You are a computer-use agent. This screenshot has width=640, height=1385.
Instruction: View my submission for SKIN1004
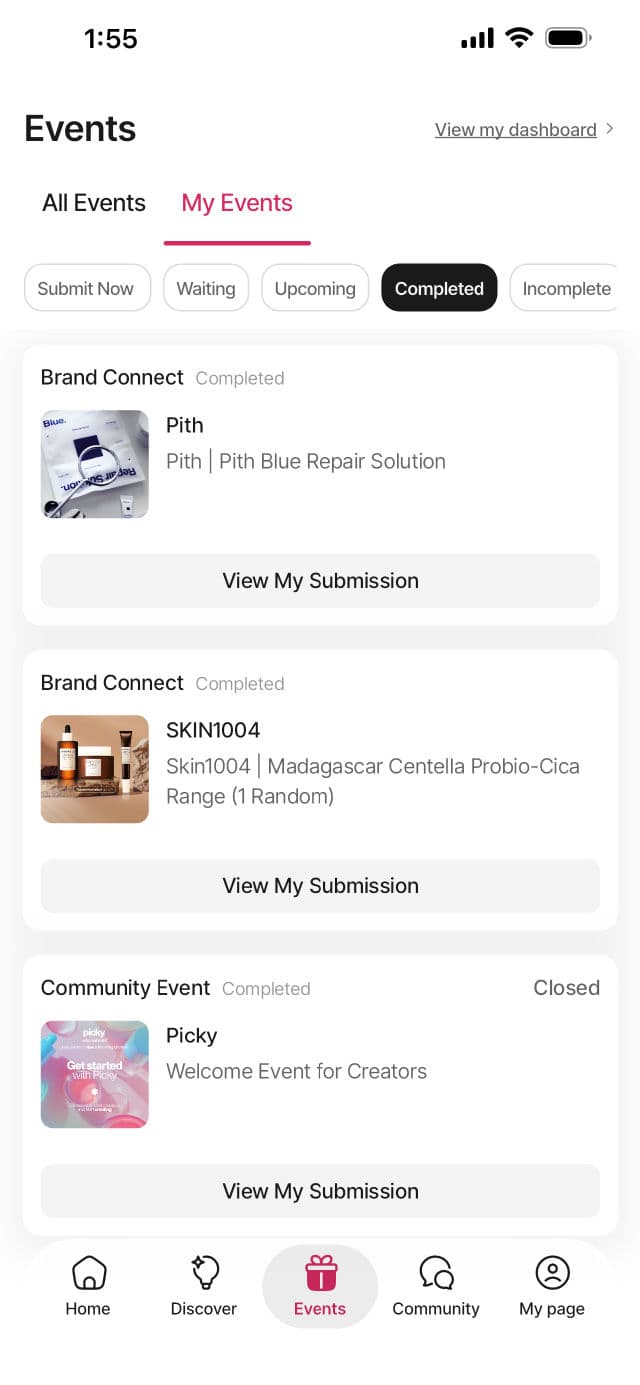pos(320,886)
